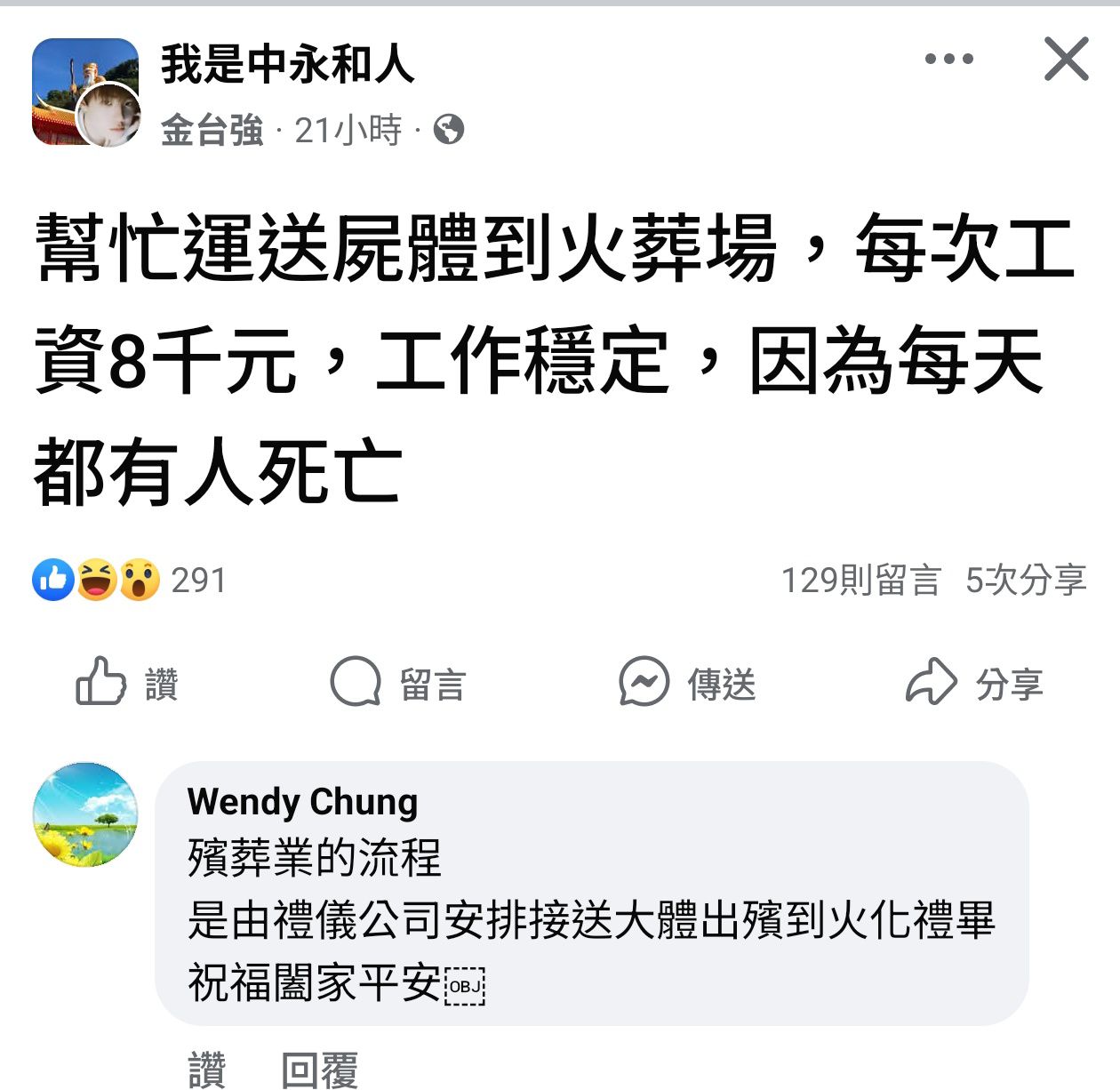View the 5次分享 shares list

point(1026,581)
